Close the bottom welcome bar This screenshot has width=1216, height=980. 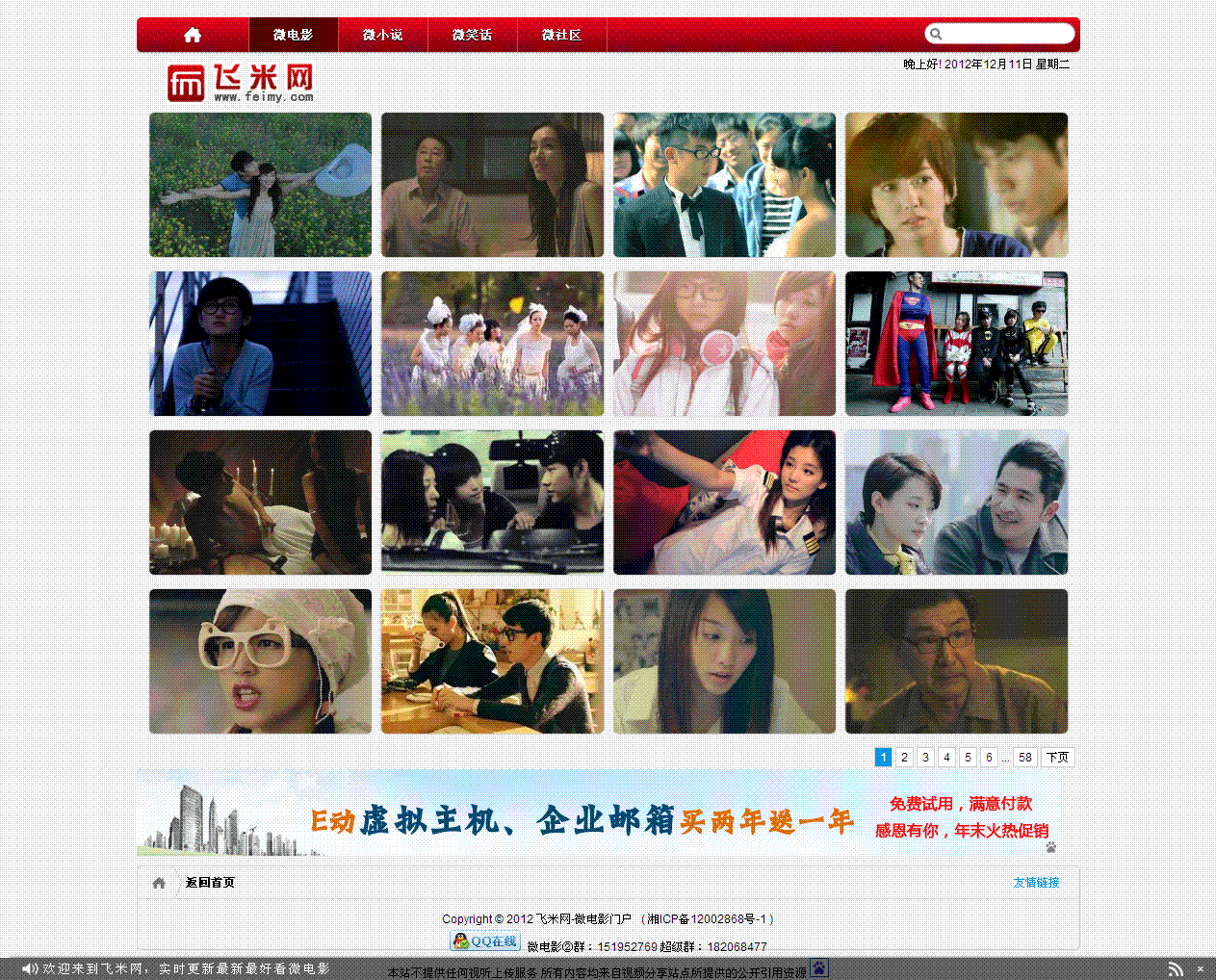pos(1201,968)
